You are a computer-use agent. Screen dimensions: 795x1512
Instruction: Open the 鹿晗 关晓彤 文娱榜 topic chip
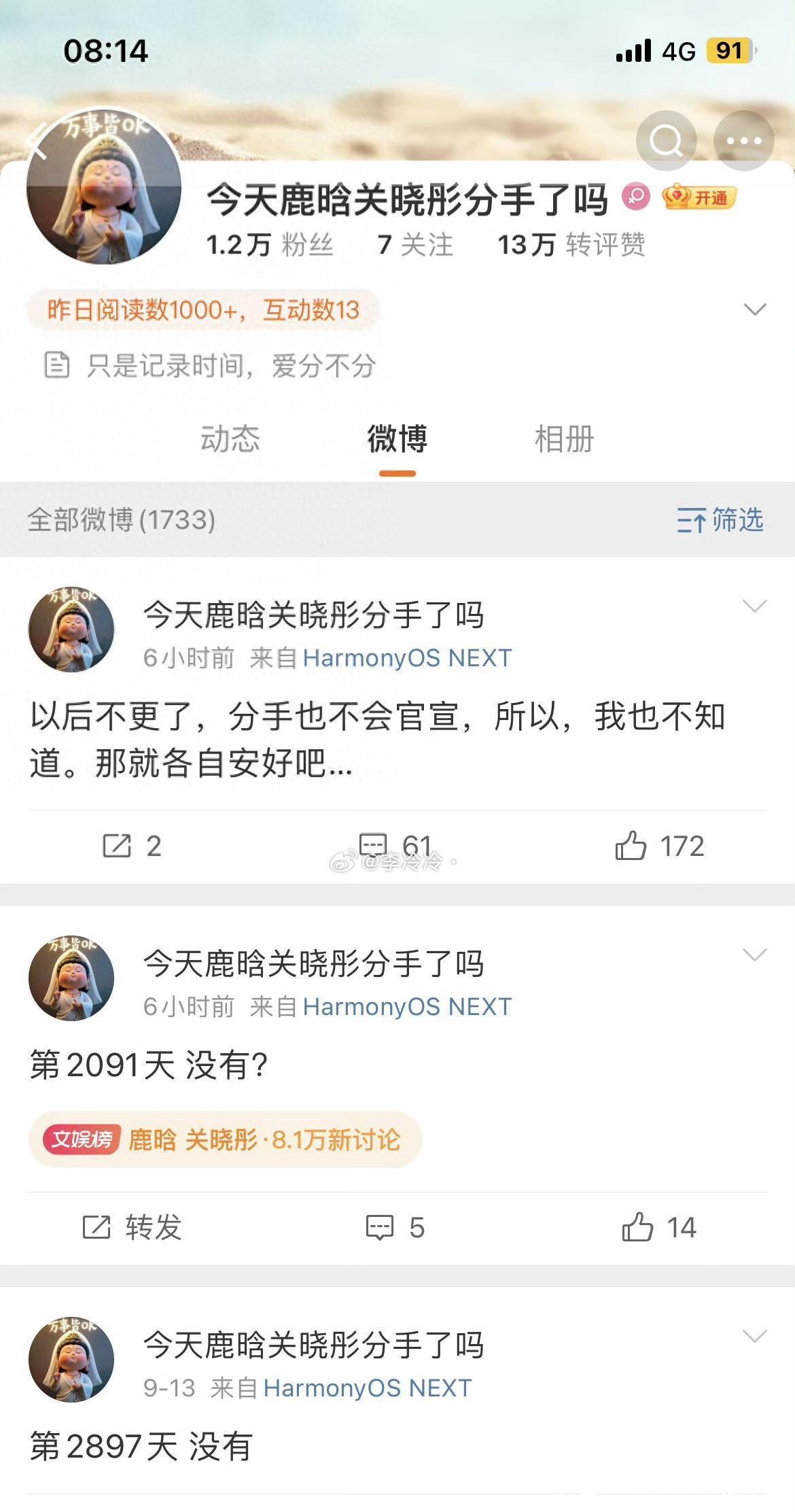point(226,1139)
